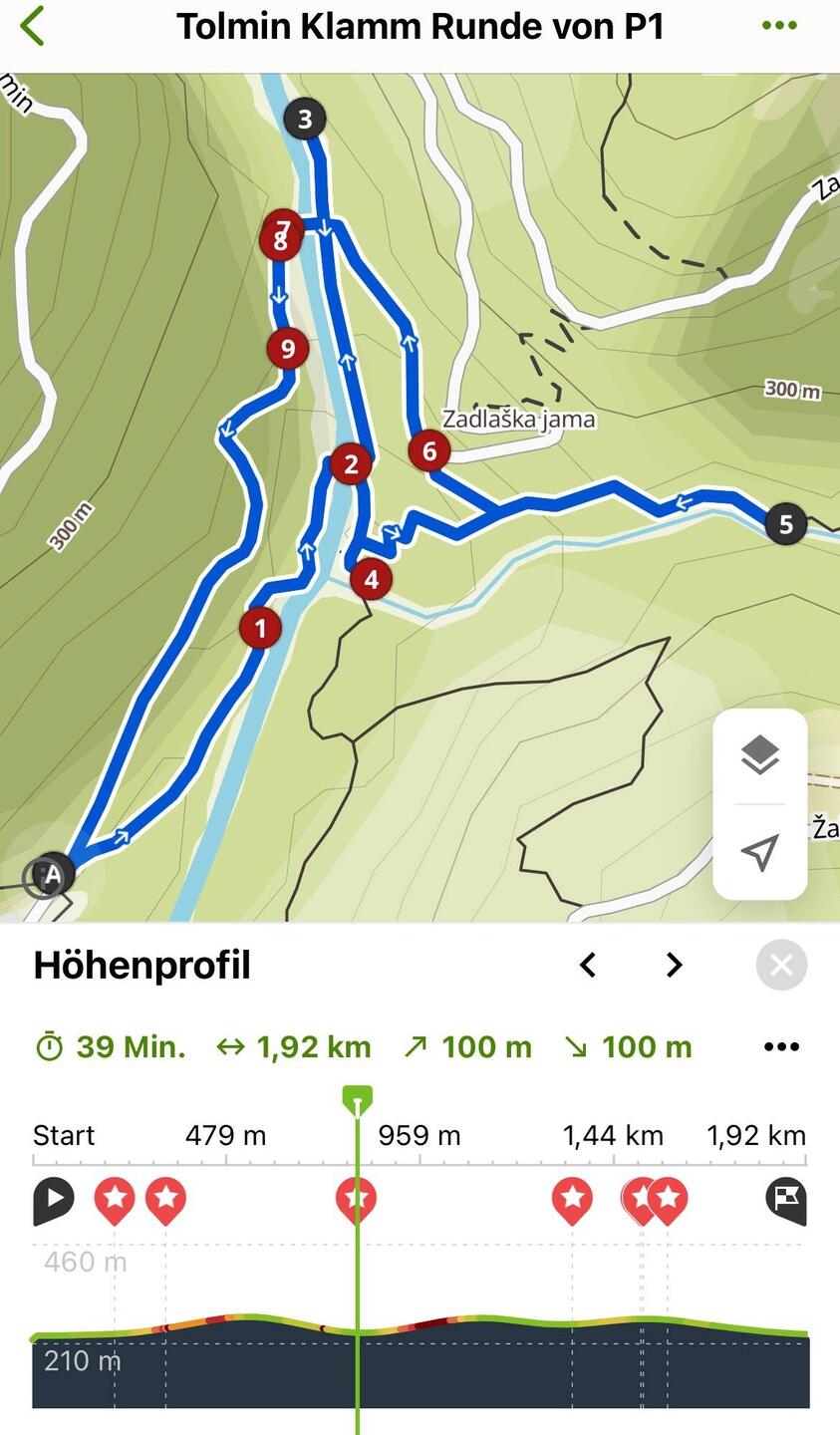Viewport: 840px width, 1435px height.
Task: Go to previous panel with left chevron
Action: [x=588, y=965]
